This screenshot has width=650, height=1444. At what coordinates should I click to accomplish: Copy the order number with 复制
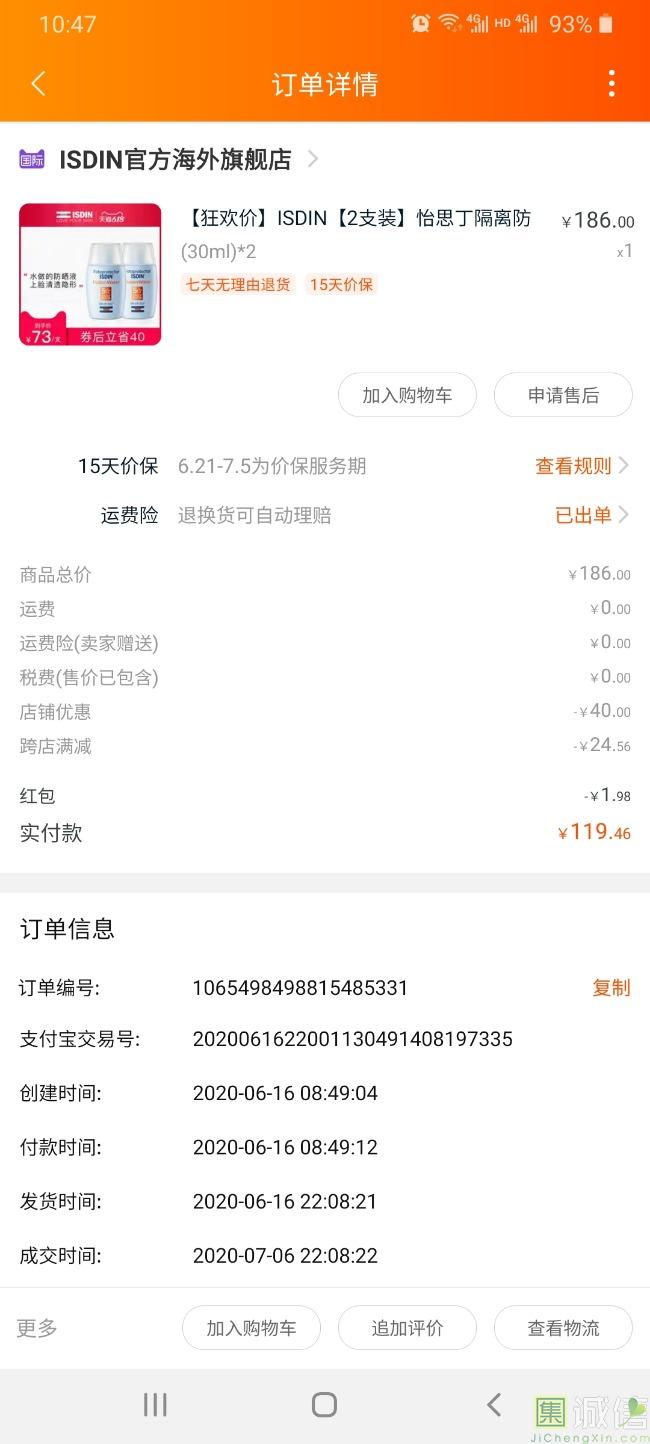click(x=611, y=988)
